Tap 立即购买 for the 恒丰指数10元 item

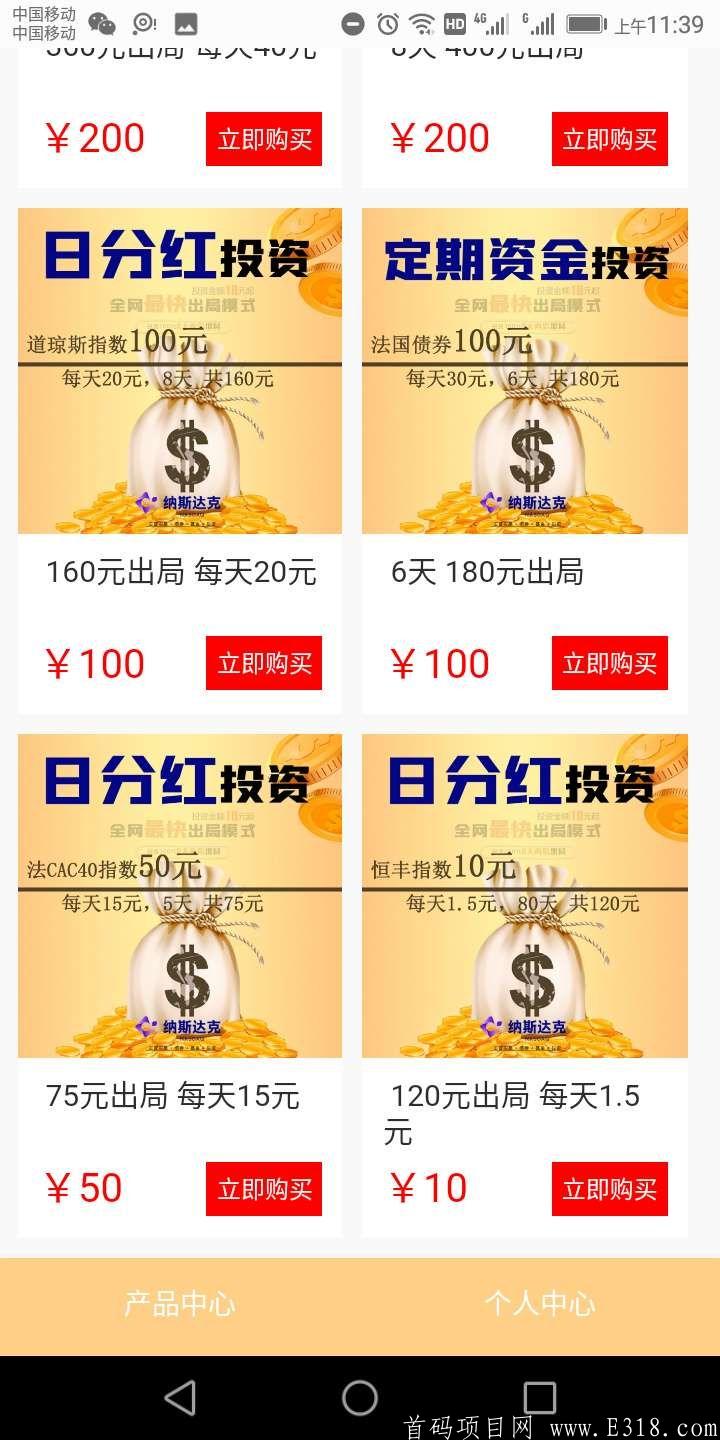[x=610, y=1189]
